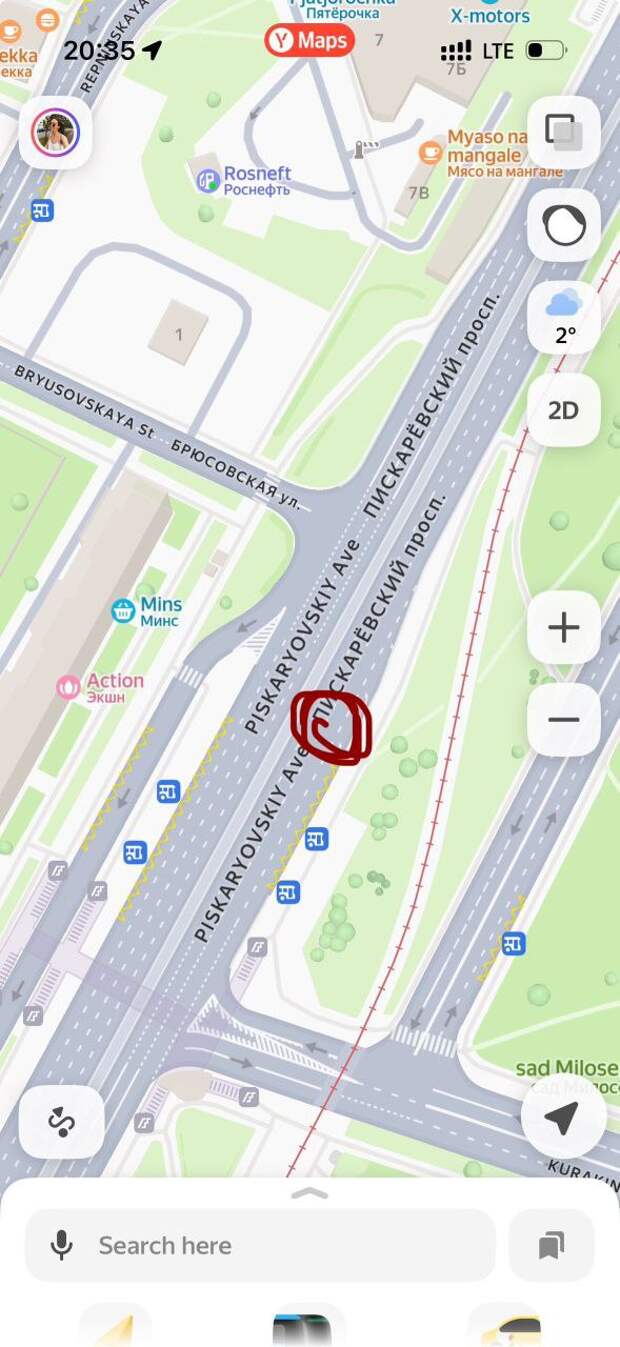
Task: Toggle the 2D map view
Action: 564,410
